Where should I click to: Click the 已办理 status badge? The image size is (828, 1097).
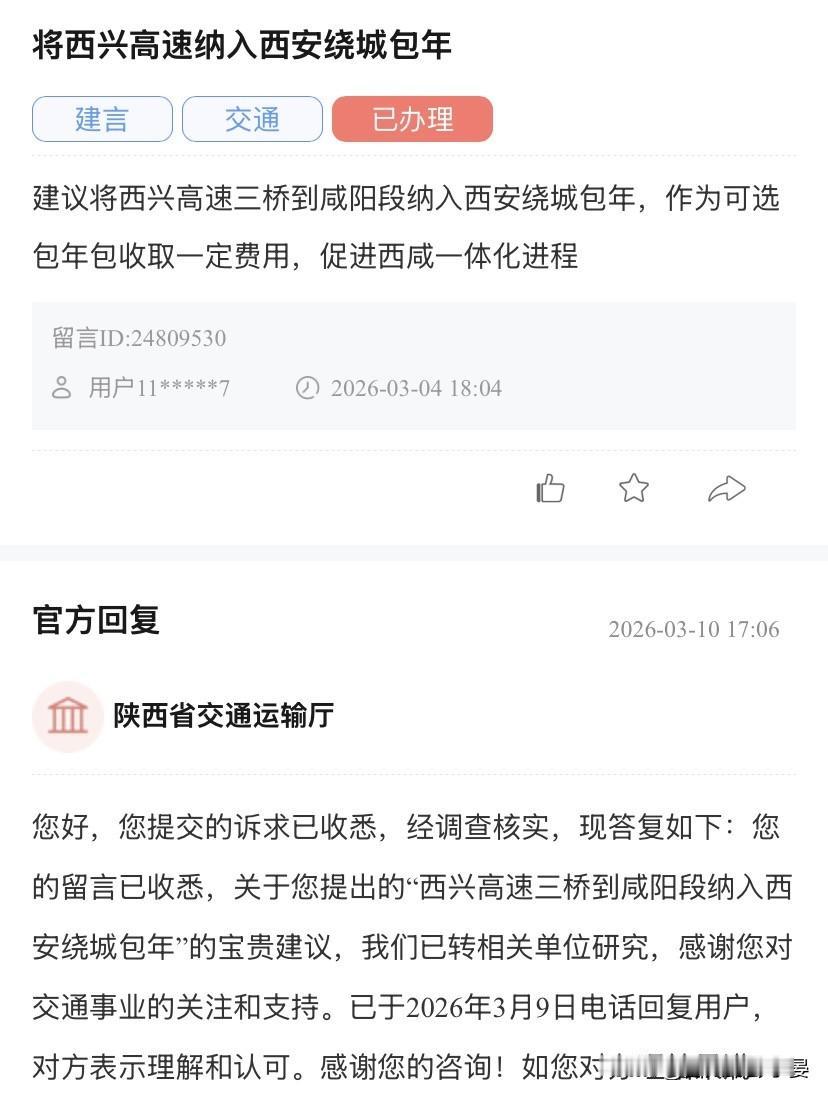coord(412,118)
